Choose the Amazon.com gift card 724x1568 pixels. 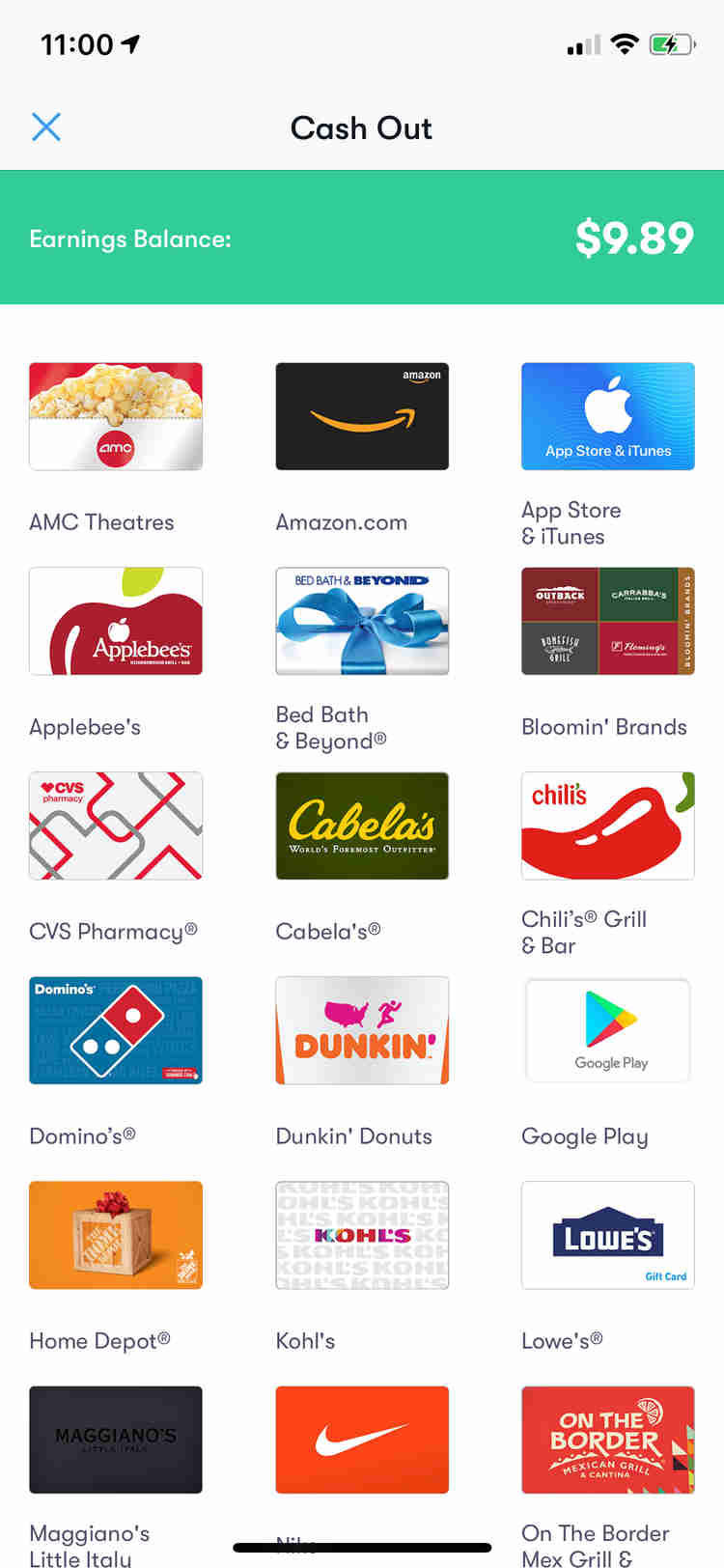[362, 416]
